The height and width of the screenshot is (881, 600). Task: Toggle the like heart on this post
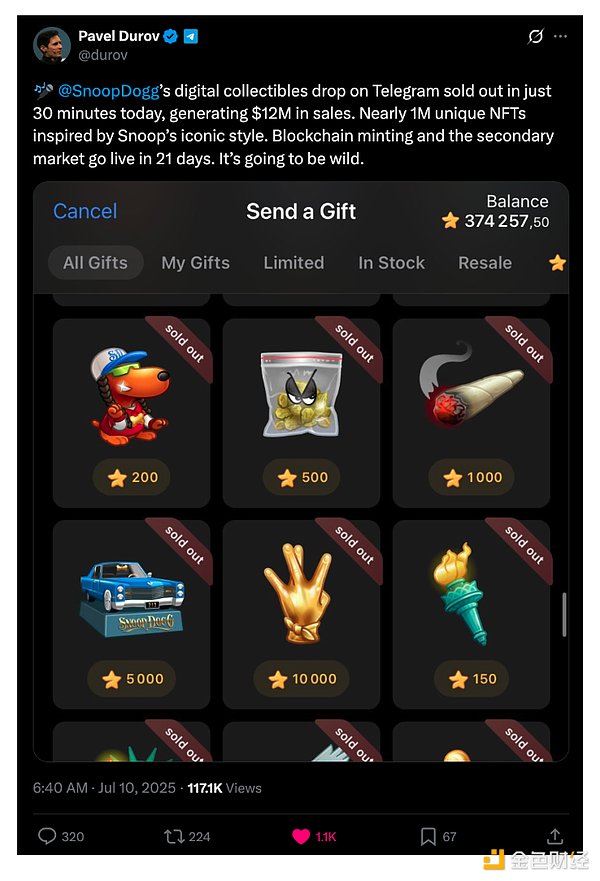301,836
